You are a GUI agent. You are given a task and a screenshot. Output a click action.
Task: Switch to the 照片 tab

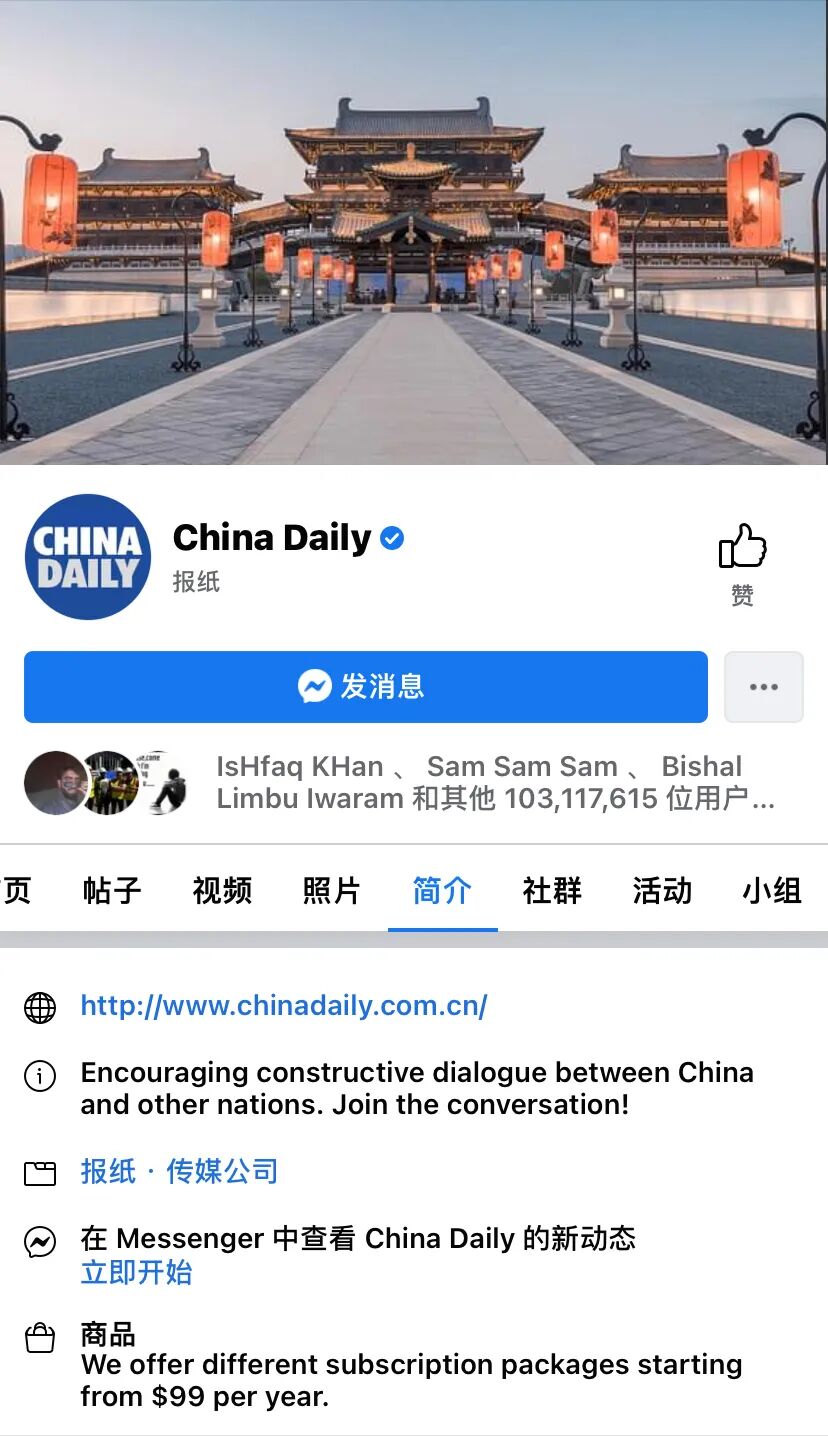(x=332, y=890)
